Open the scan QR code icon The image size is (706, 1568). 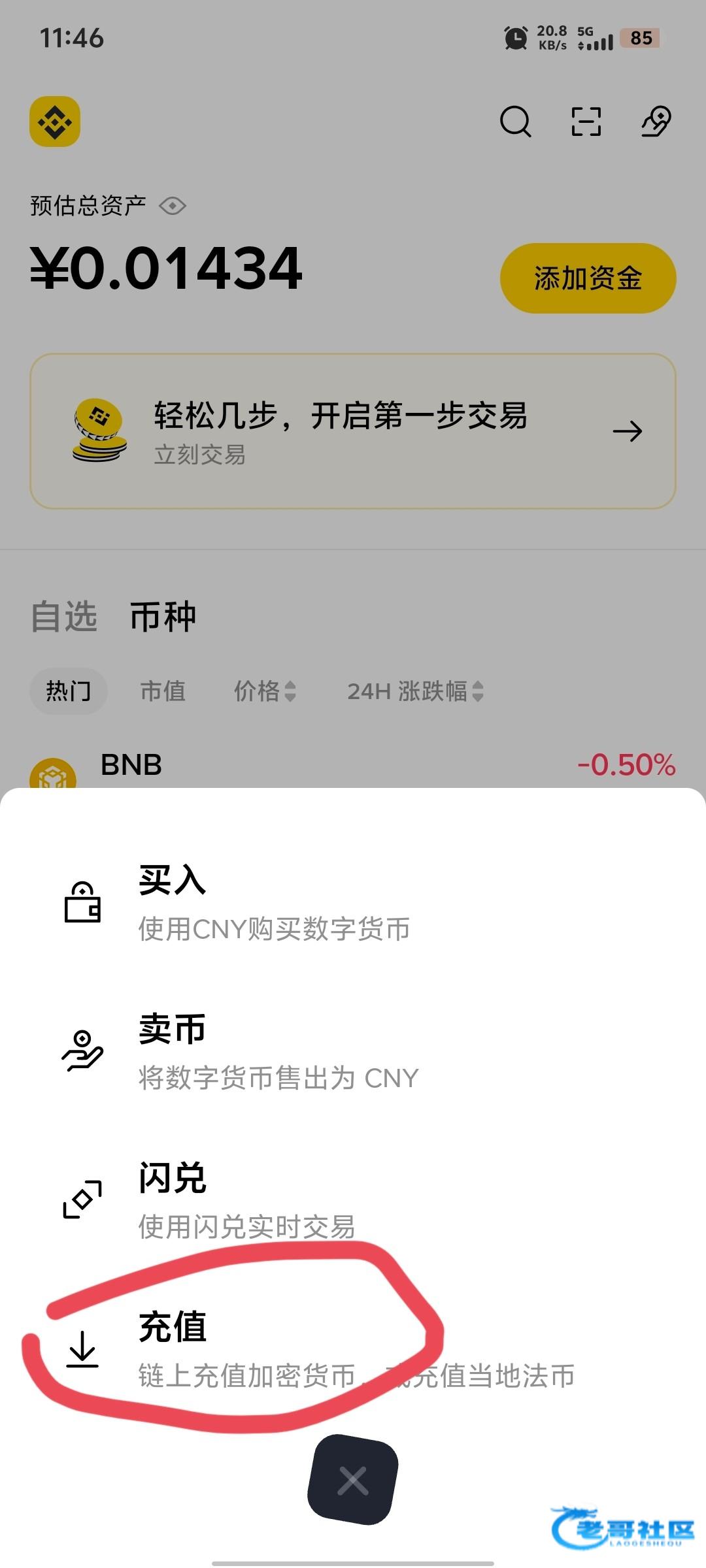pos(586,122)
